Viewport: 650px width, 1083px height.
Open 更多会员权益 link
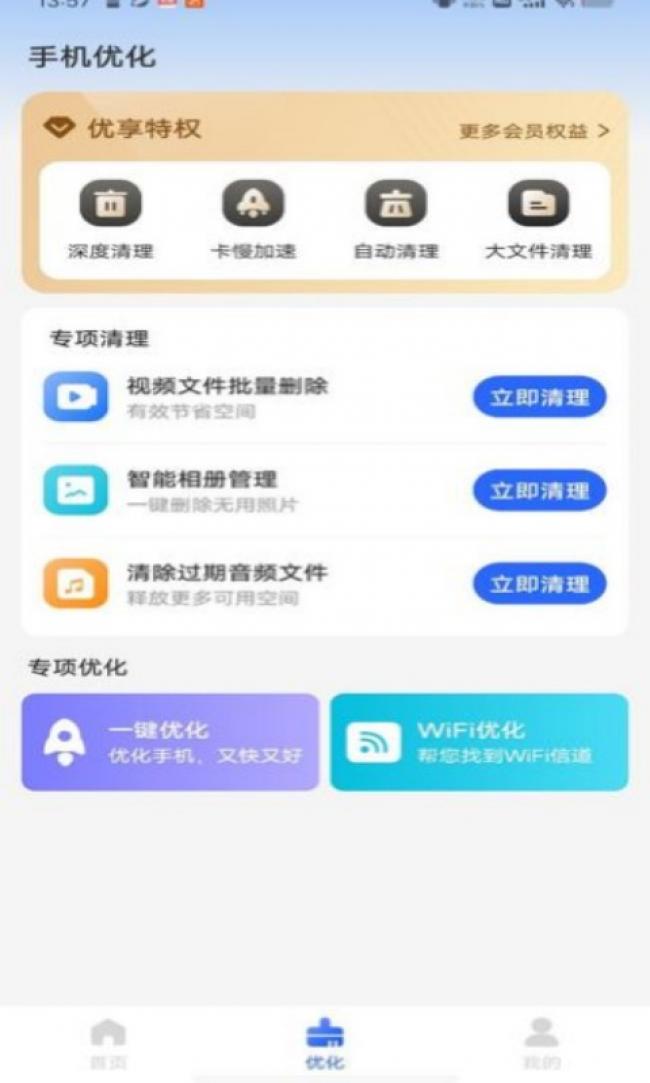(x=534, y=131)
